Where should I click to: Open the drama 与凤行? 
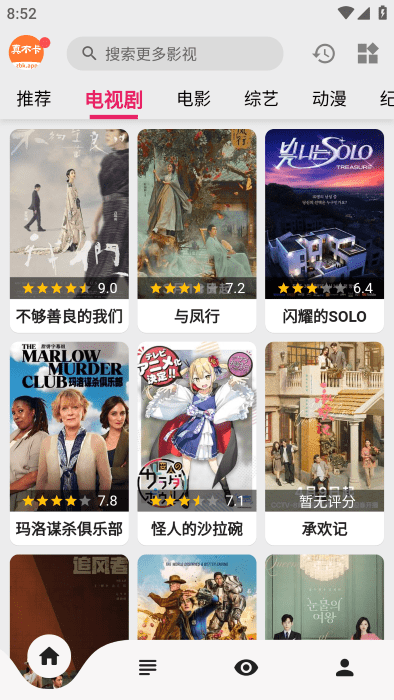(197, 231)
